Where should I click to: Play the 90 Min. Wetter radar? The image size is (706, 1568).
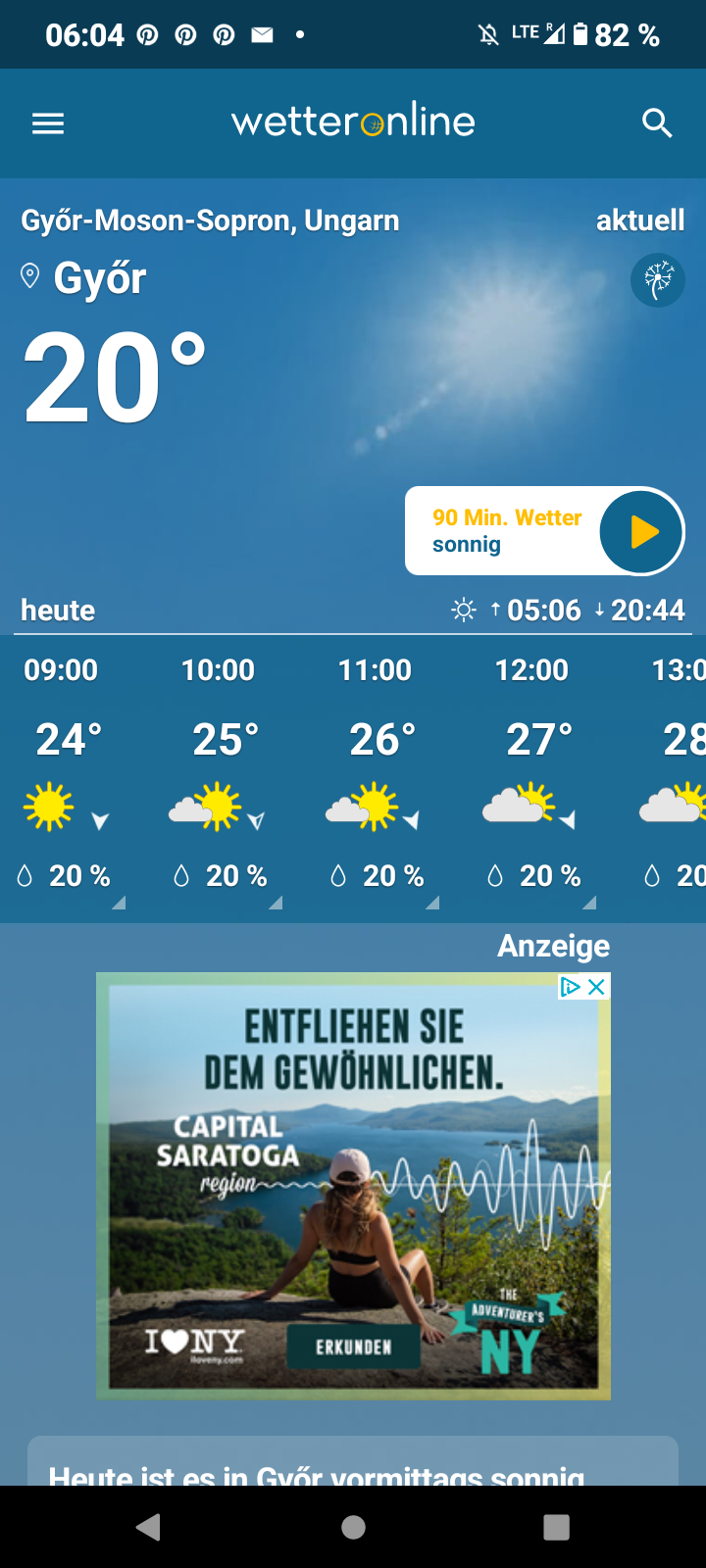pos(642,531)
